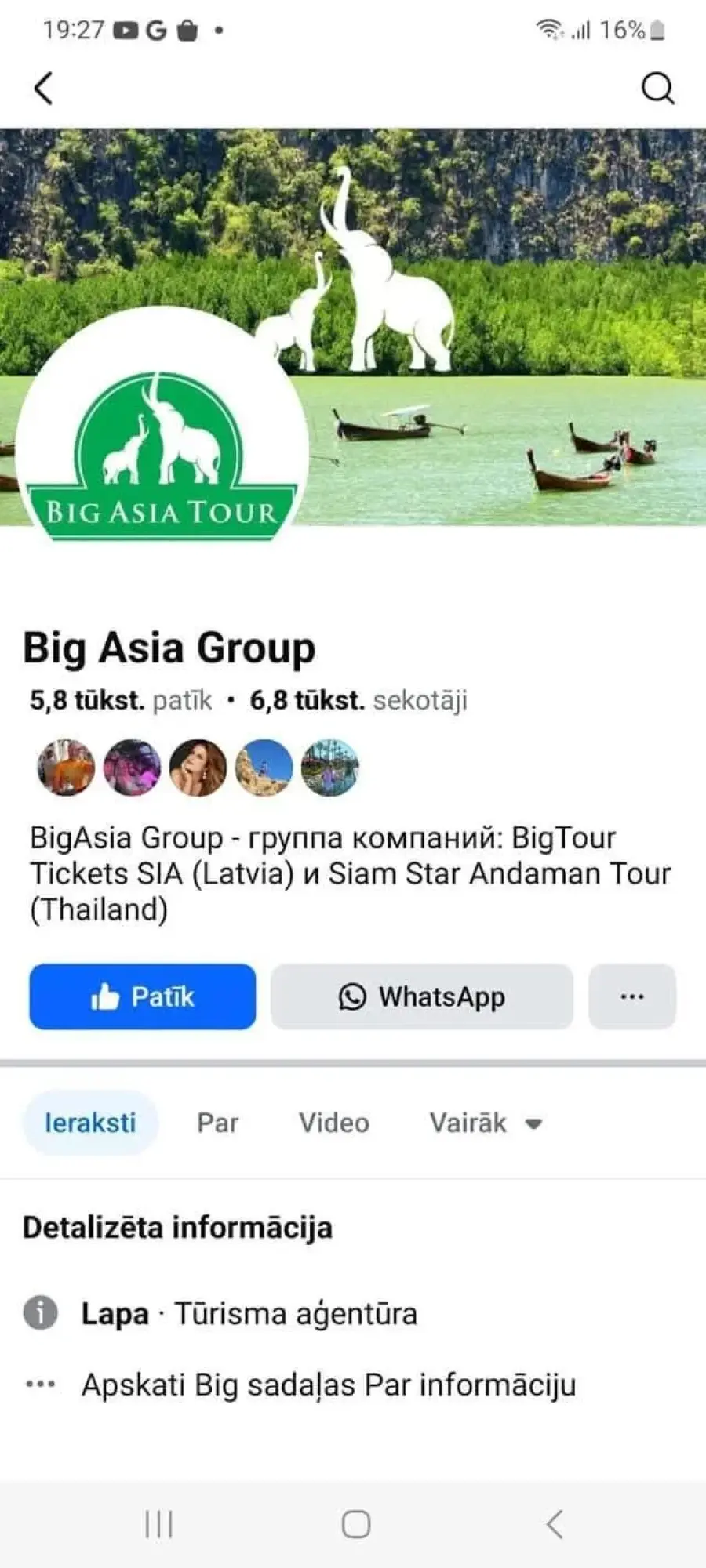This screenshot has height=1568, width=706.
Task: Like the page with the Patīk button
Action: click(143, 996)
